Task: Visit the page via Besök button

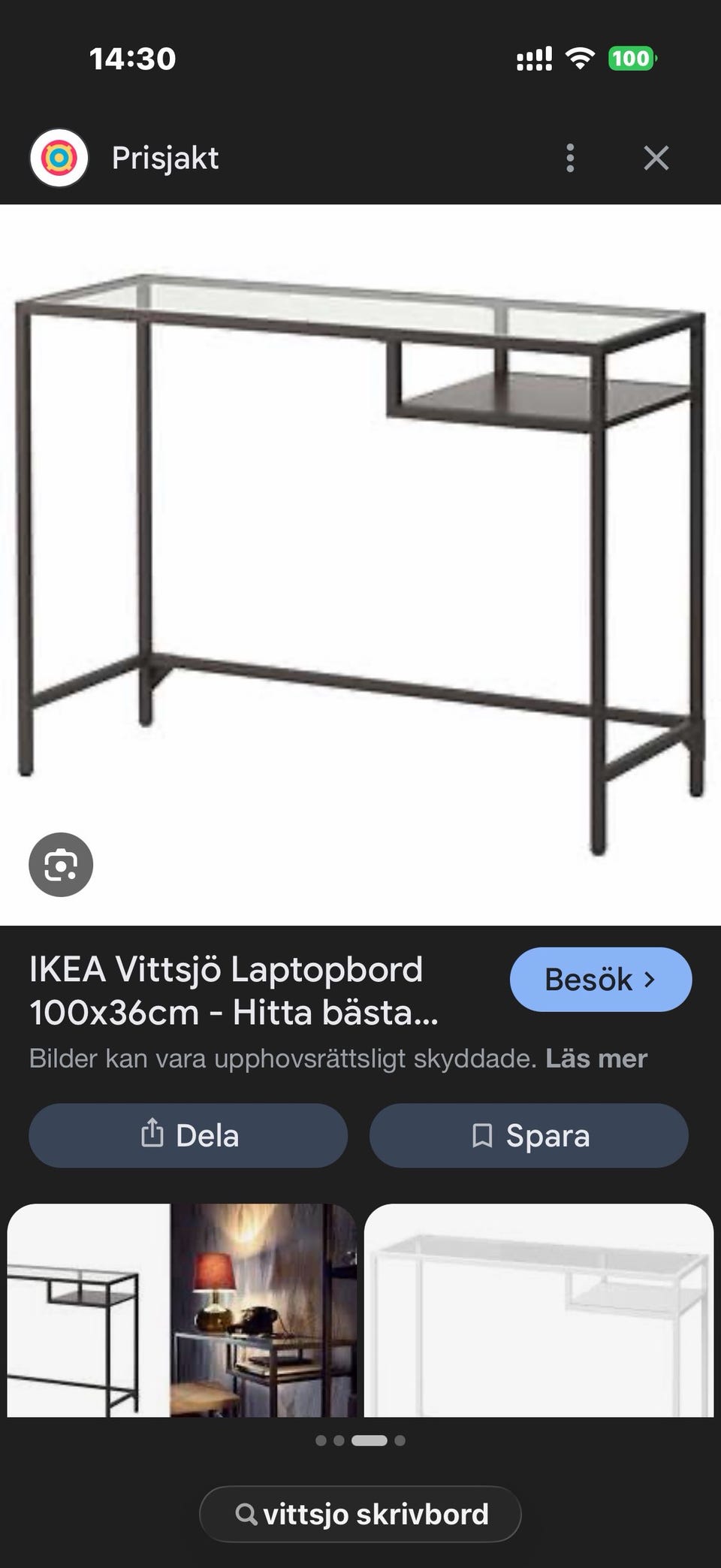Action: tap(600, 978)
